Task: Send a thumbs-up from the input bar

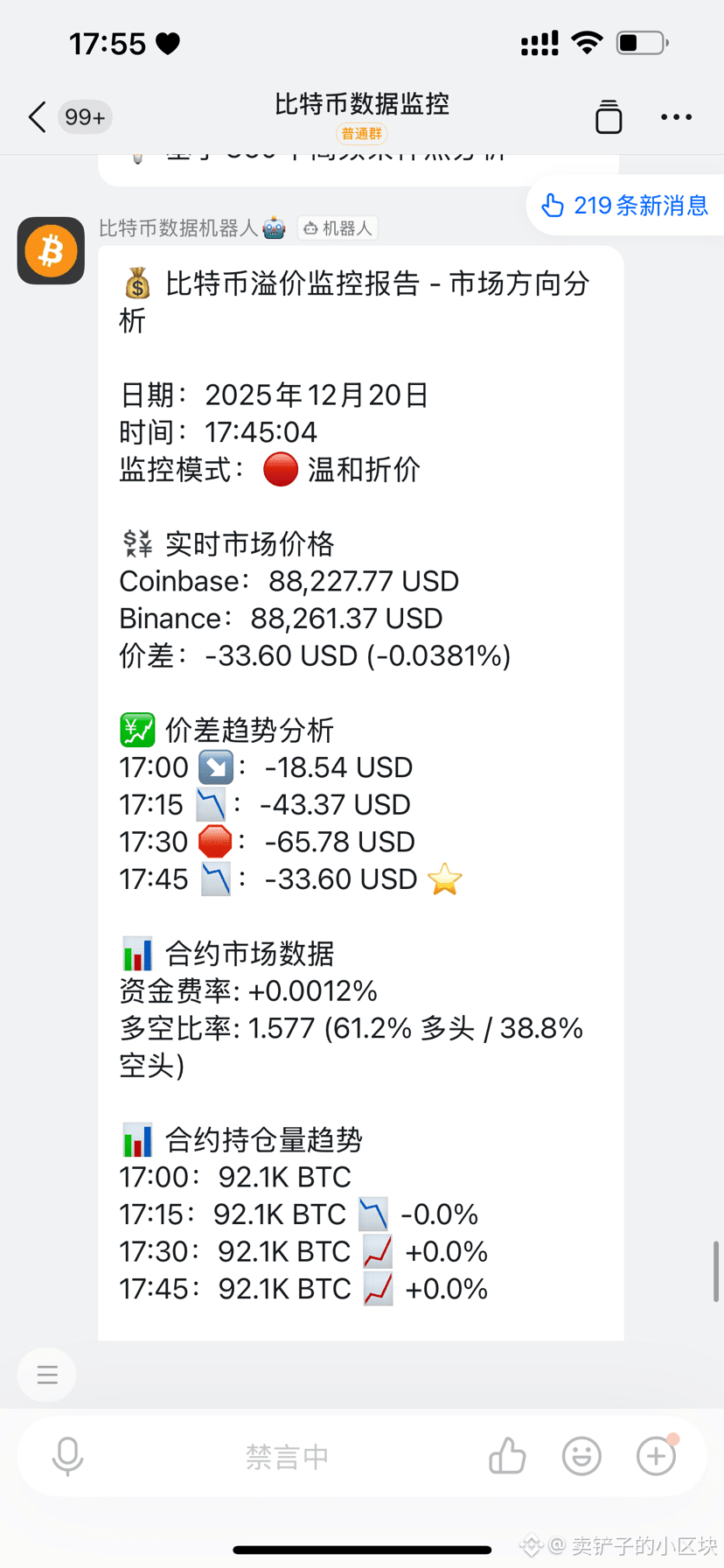Action: (507, 1457)
